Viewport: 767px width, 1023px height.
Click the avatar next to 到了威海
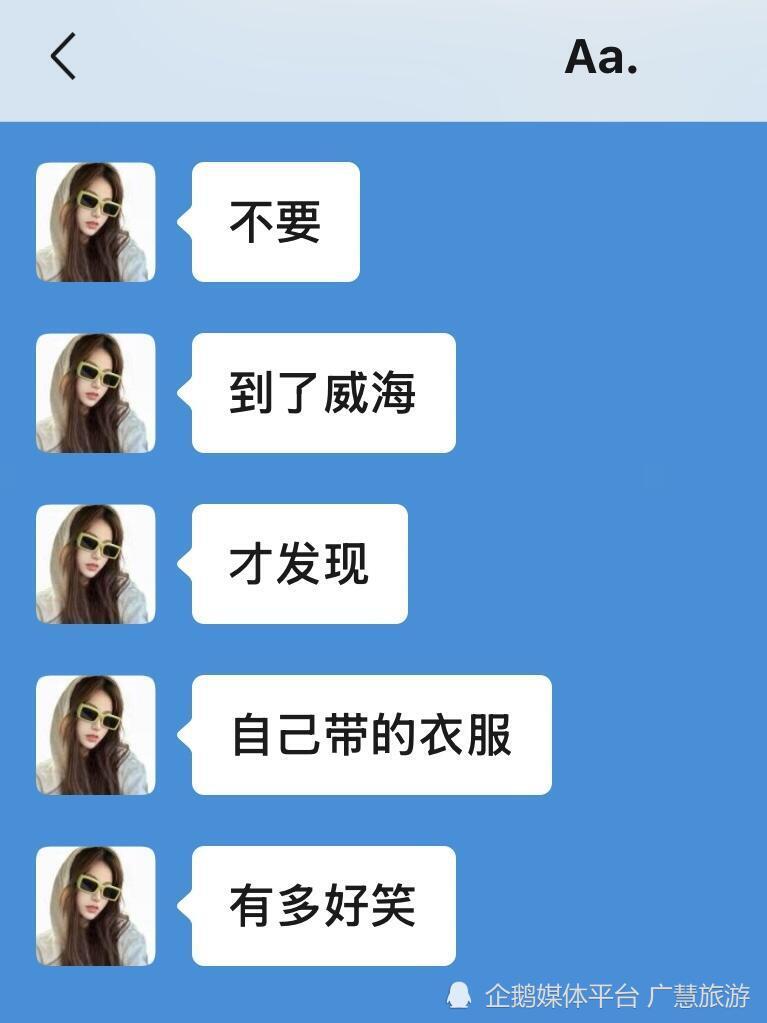[x=95, y=392]
